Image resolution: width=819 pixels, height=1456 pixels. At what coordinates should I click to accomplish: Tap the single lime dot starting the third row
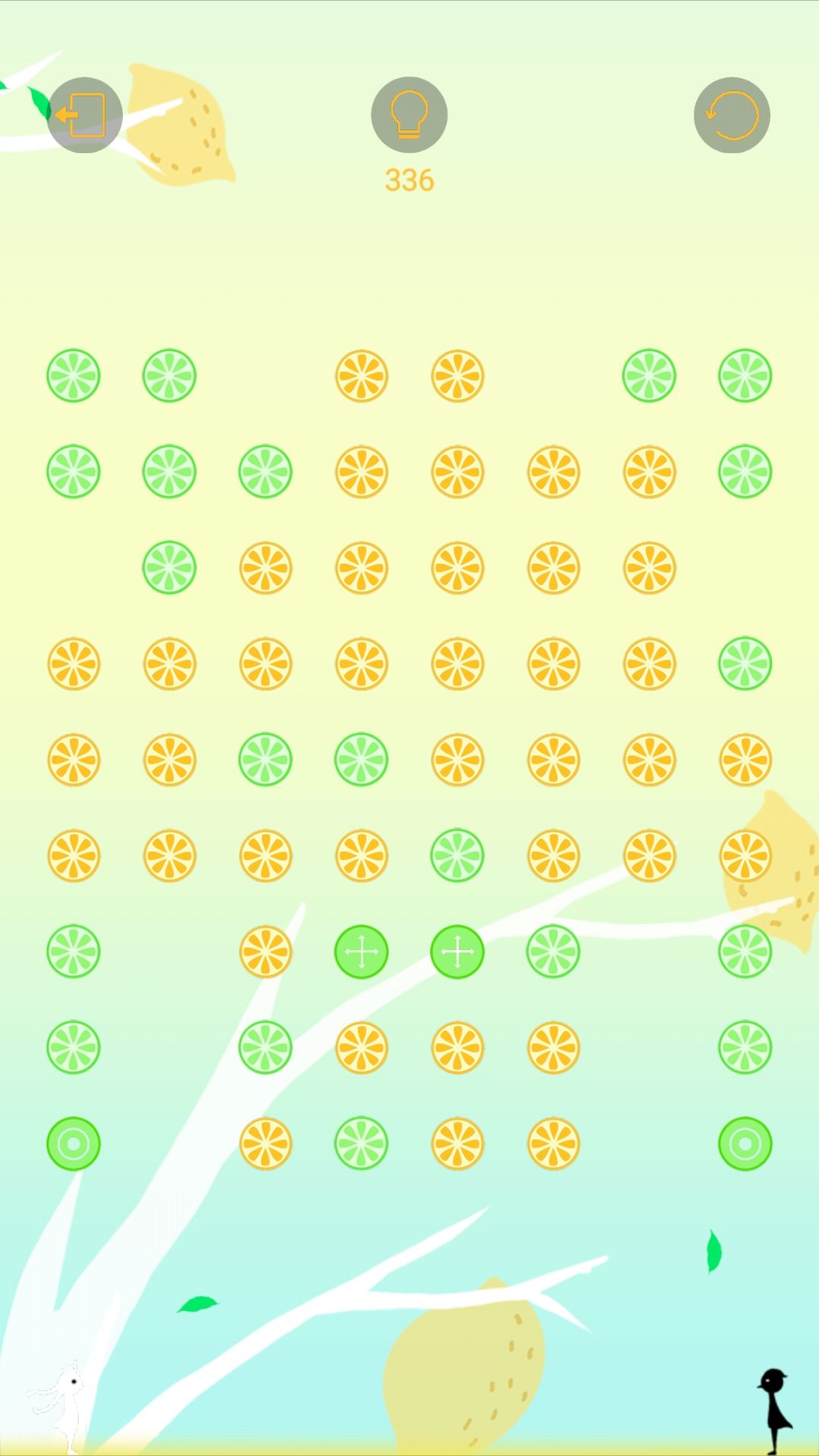click(169, 567)
